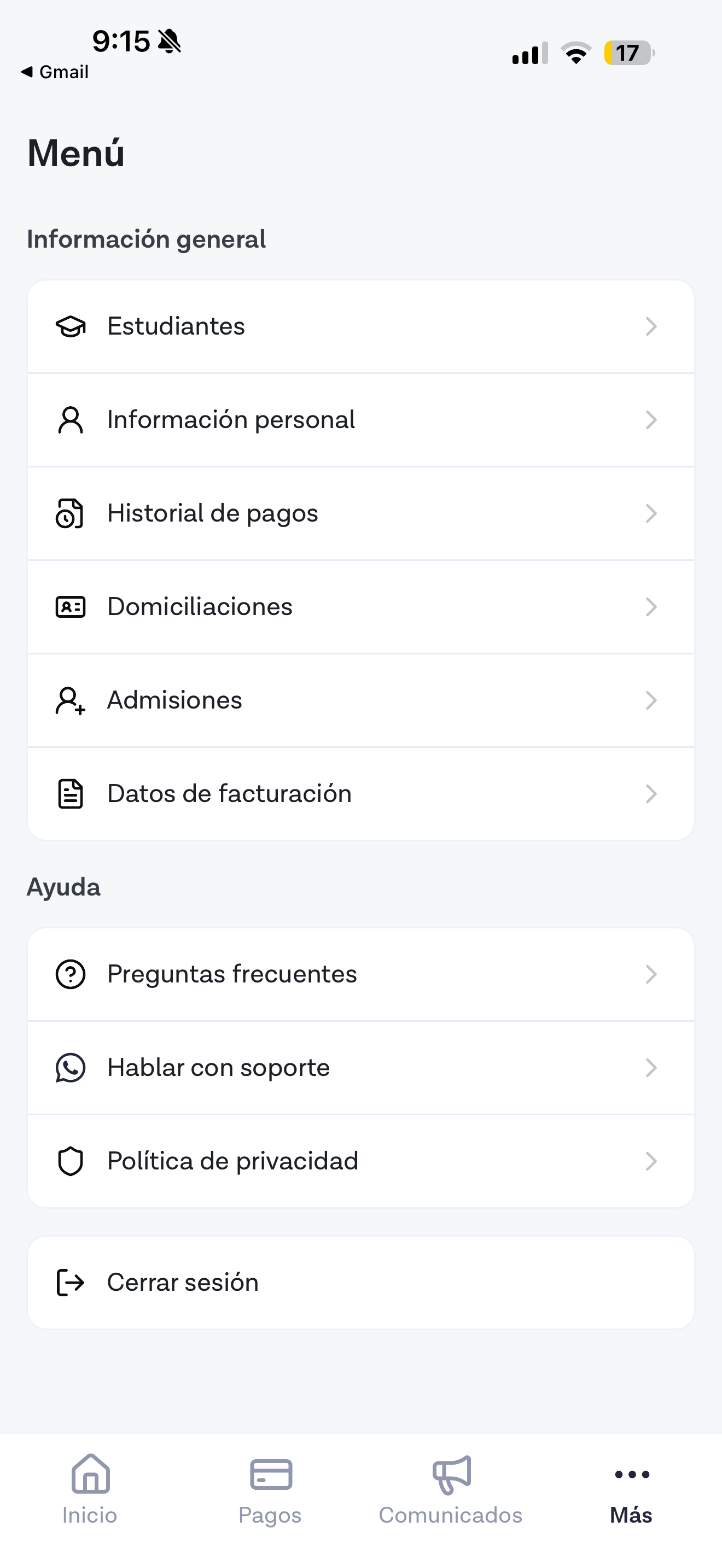Open the Historial de pagos clock document icon
The width and height of the screenshot is (722, 1568).
coord(70,513)
